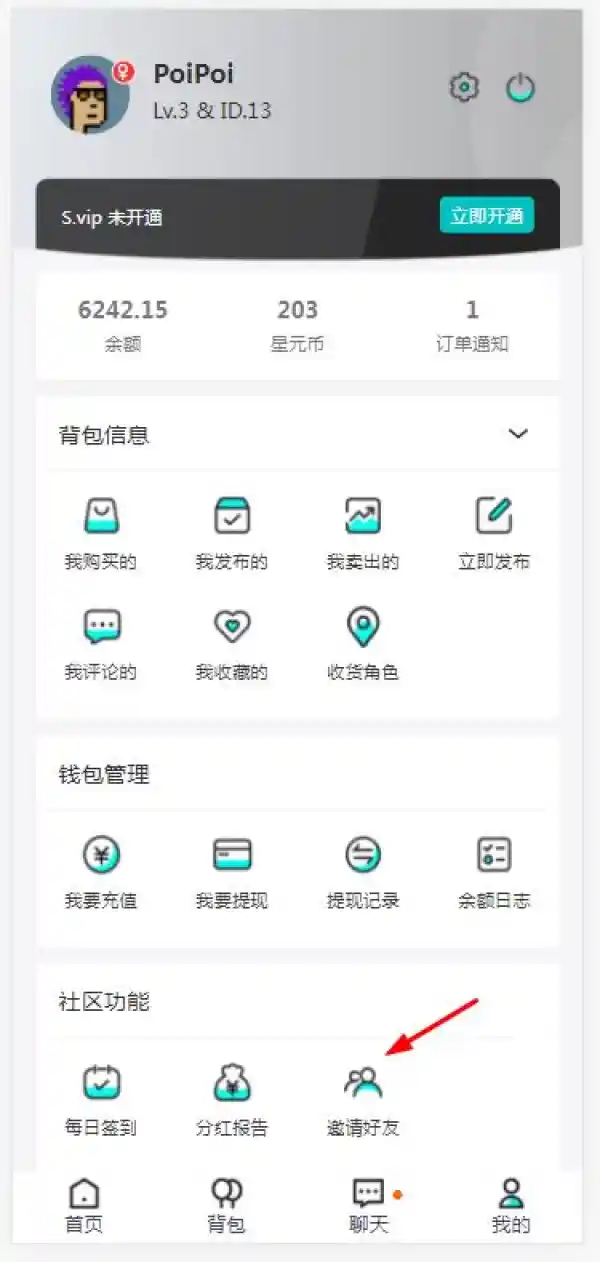The width and height of the screenshot is (600, 1262).
Task: Switch to the 聊天 tab
Action: tap(369, 1206)
